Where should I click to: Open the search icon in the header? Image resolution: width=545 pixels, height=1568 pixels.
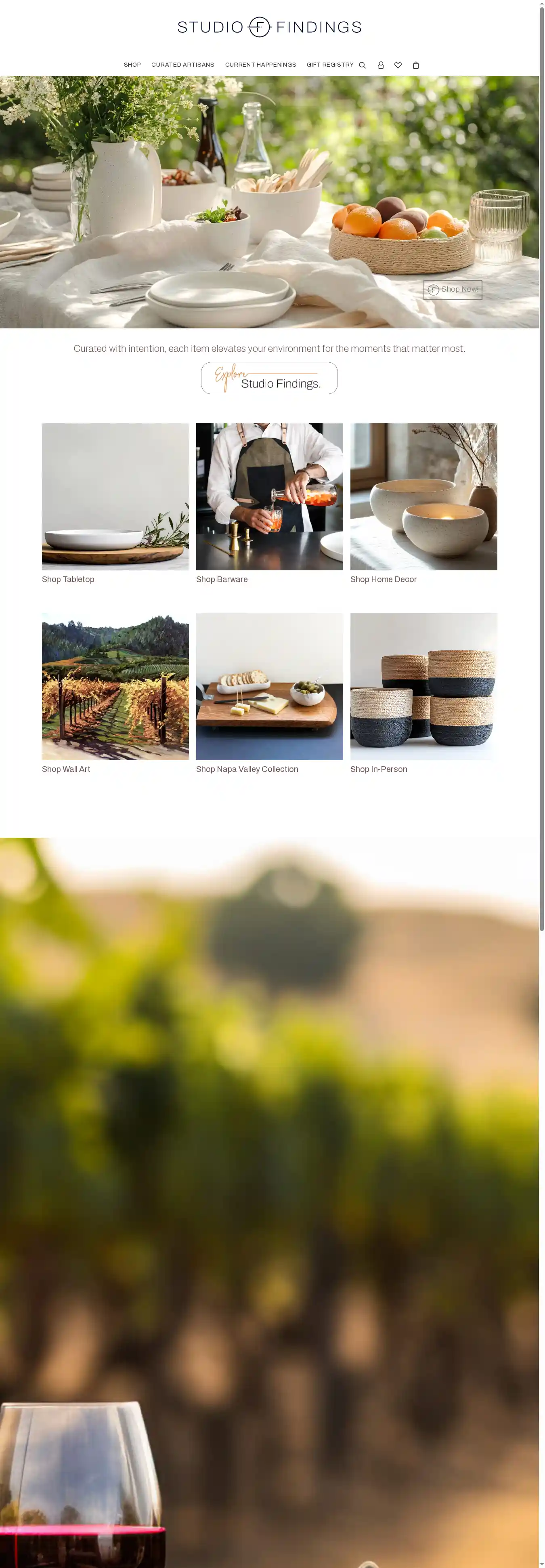363,65
